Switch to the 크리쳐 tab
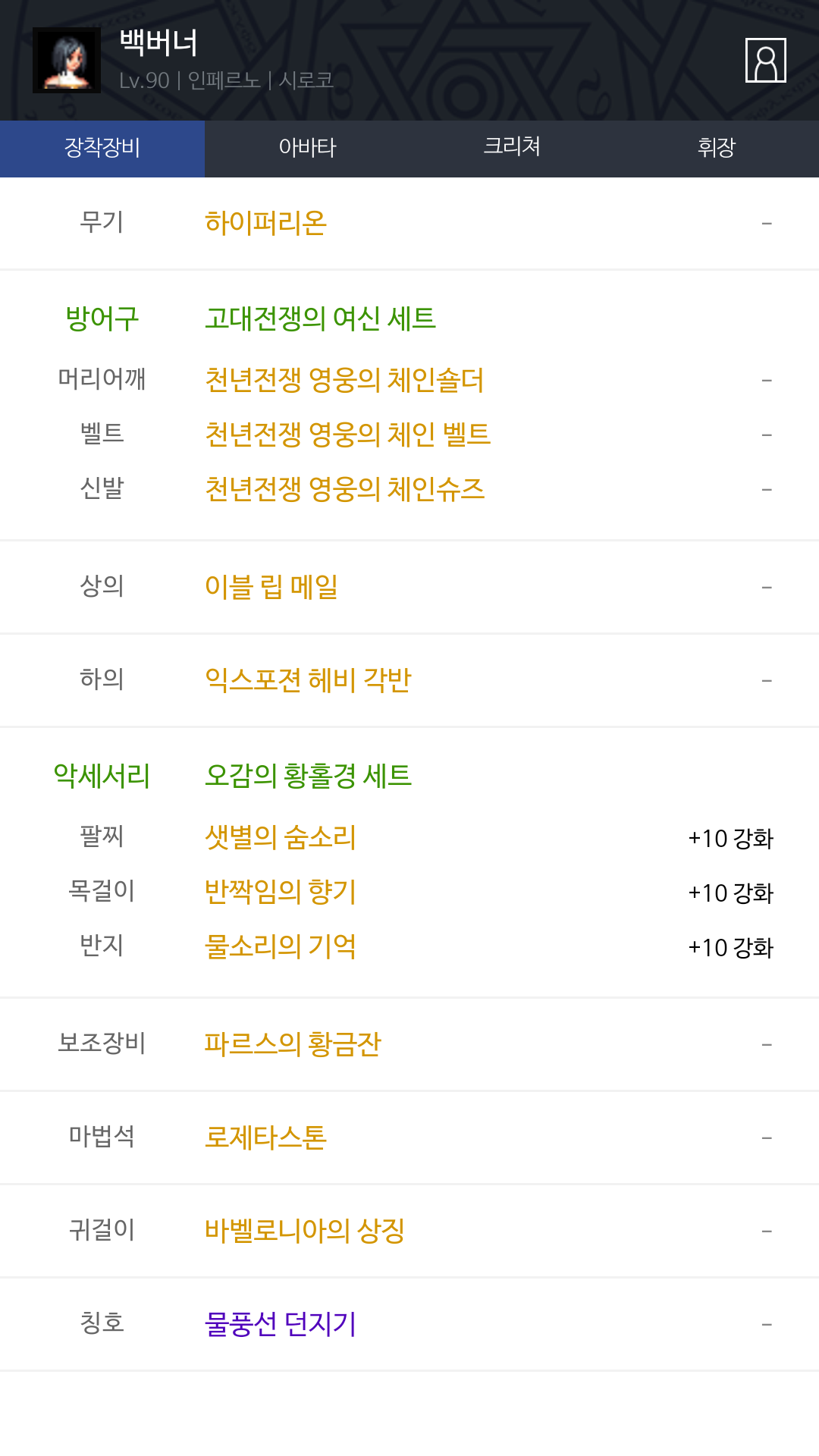 click(x=512, y=149)
